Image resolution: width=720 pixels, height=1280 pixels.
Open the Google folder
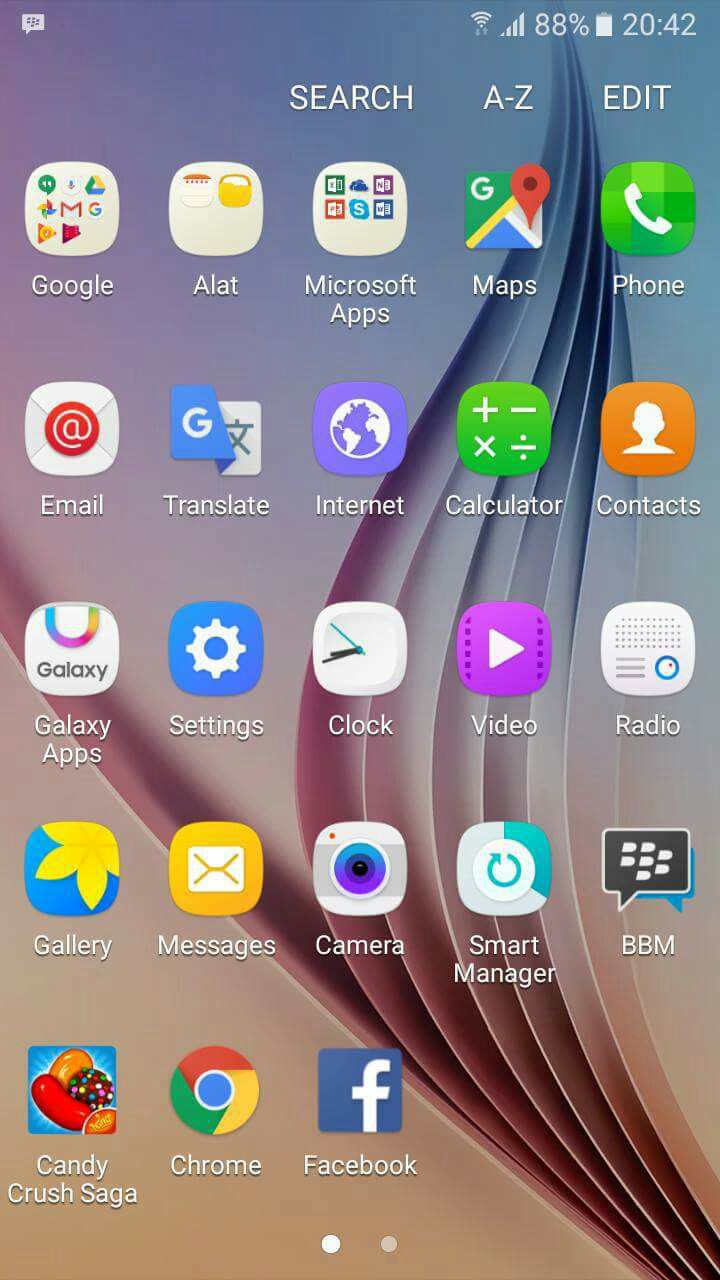[72, 209]
